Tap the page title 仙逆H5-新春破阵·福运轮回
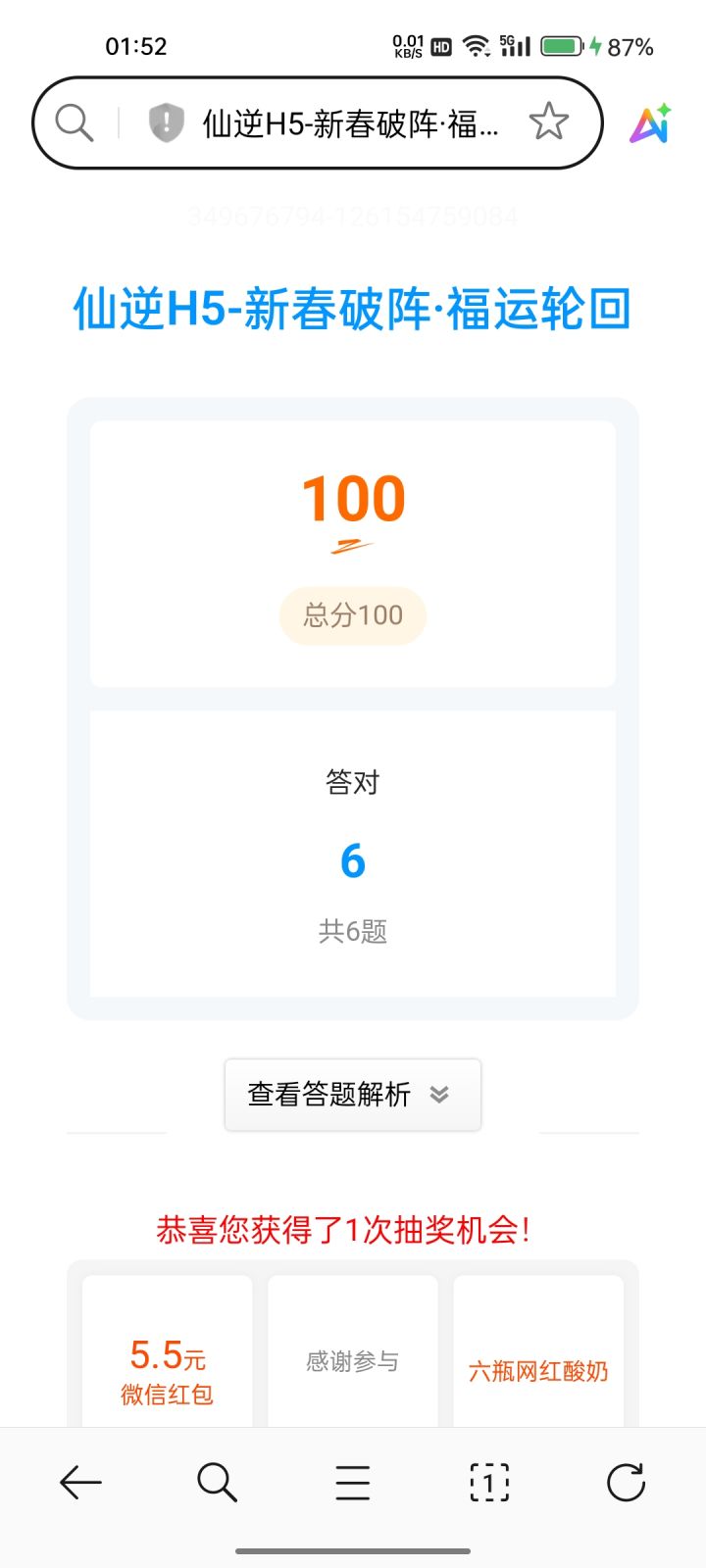Viewport: 706px width, 1568px height. point(352,310)
